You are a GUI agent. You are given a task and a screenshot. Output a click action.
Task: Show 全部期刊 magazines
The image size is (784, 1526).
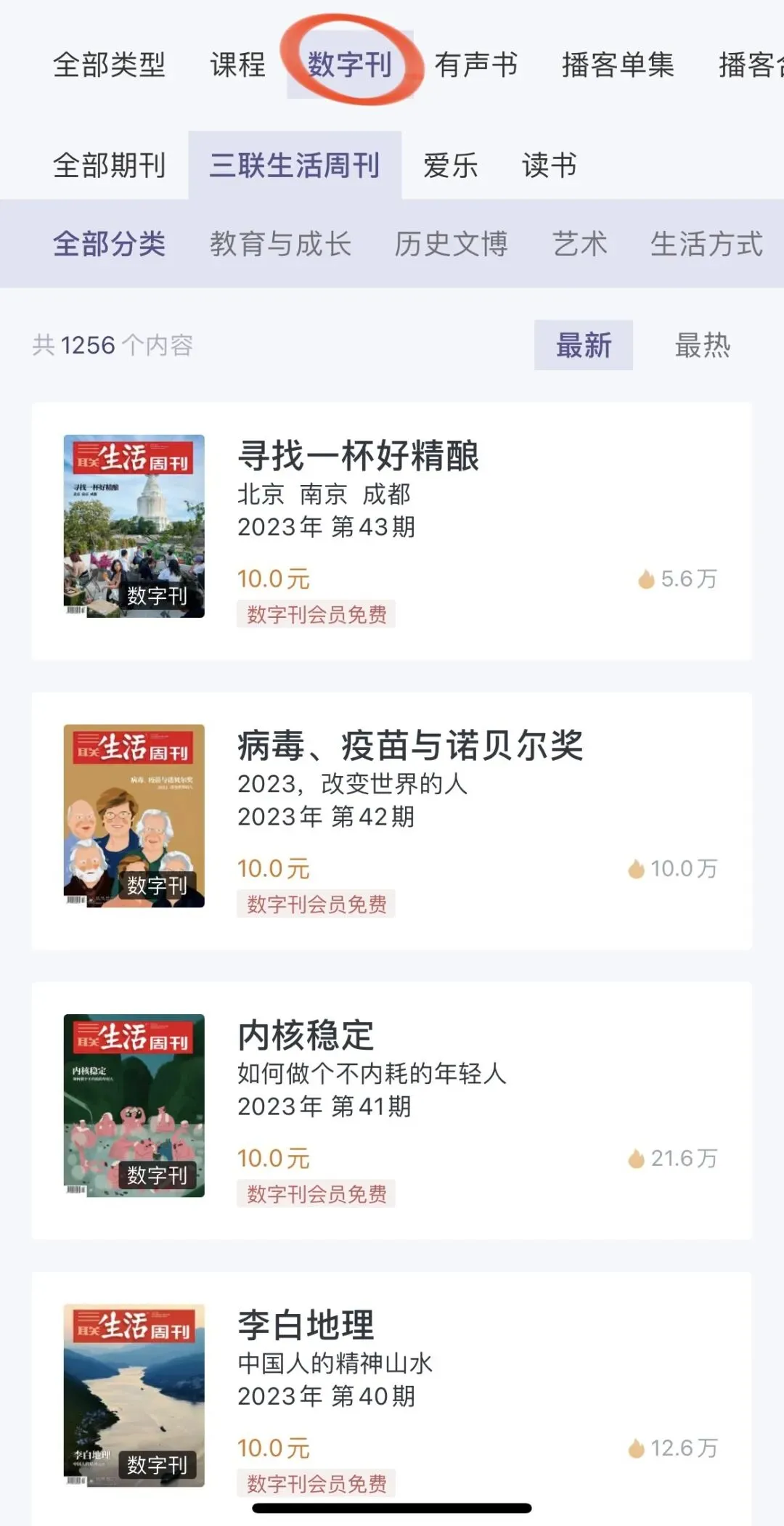(109, 166)
